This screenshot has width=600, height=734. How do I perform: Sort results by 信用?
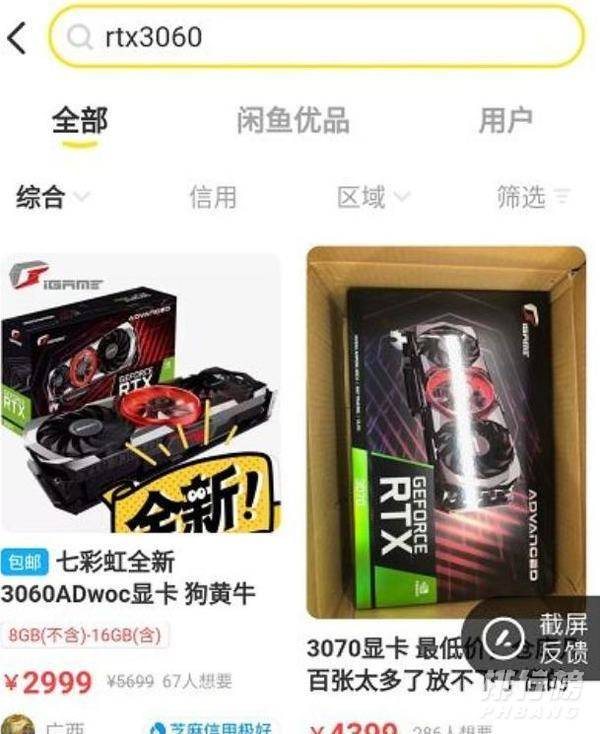[213, 197]
